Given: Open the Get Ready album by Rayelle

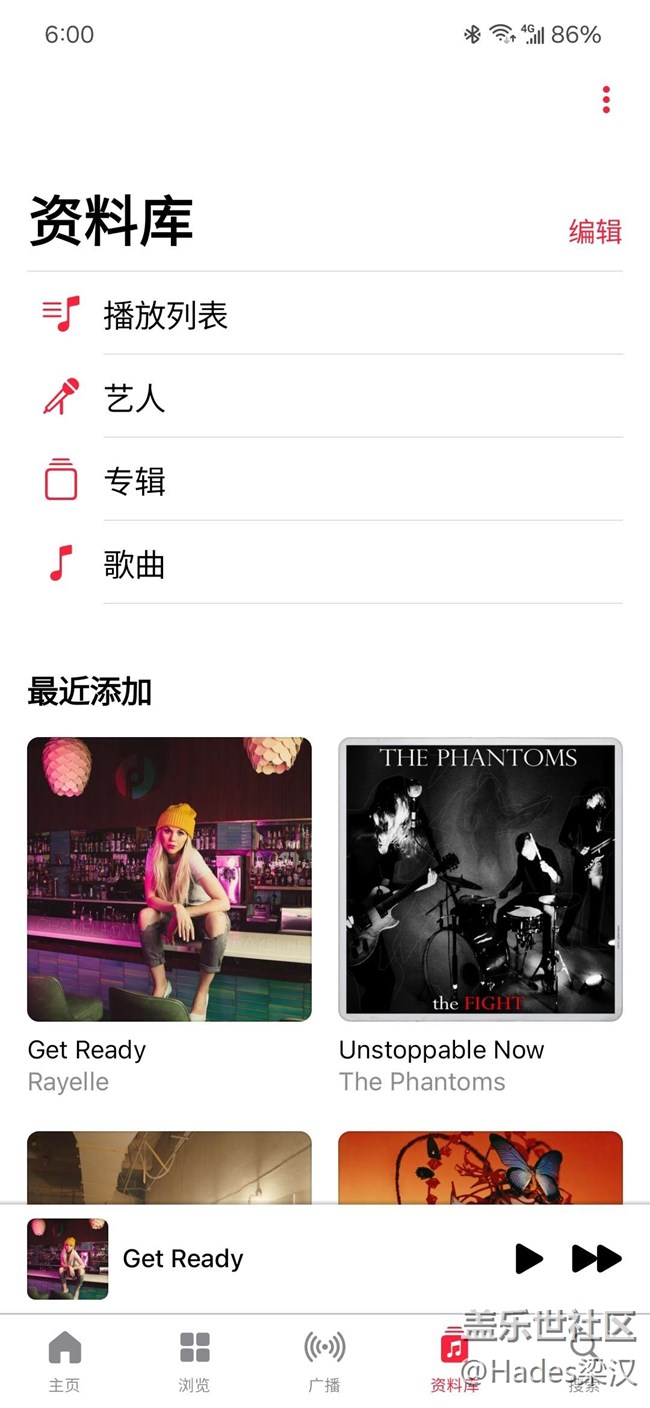Looking at the screenshot, I should pos(169,879).
